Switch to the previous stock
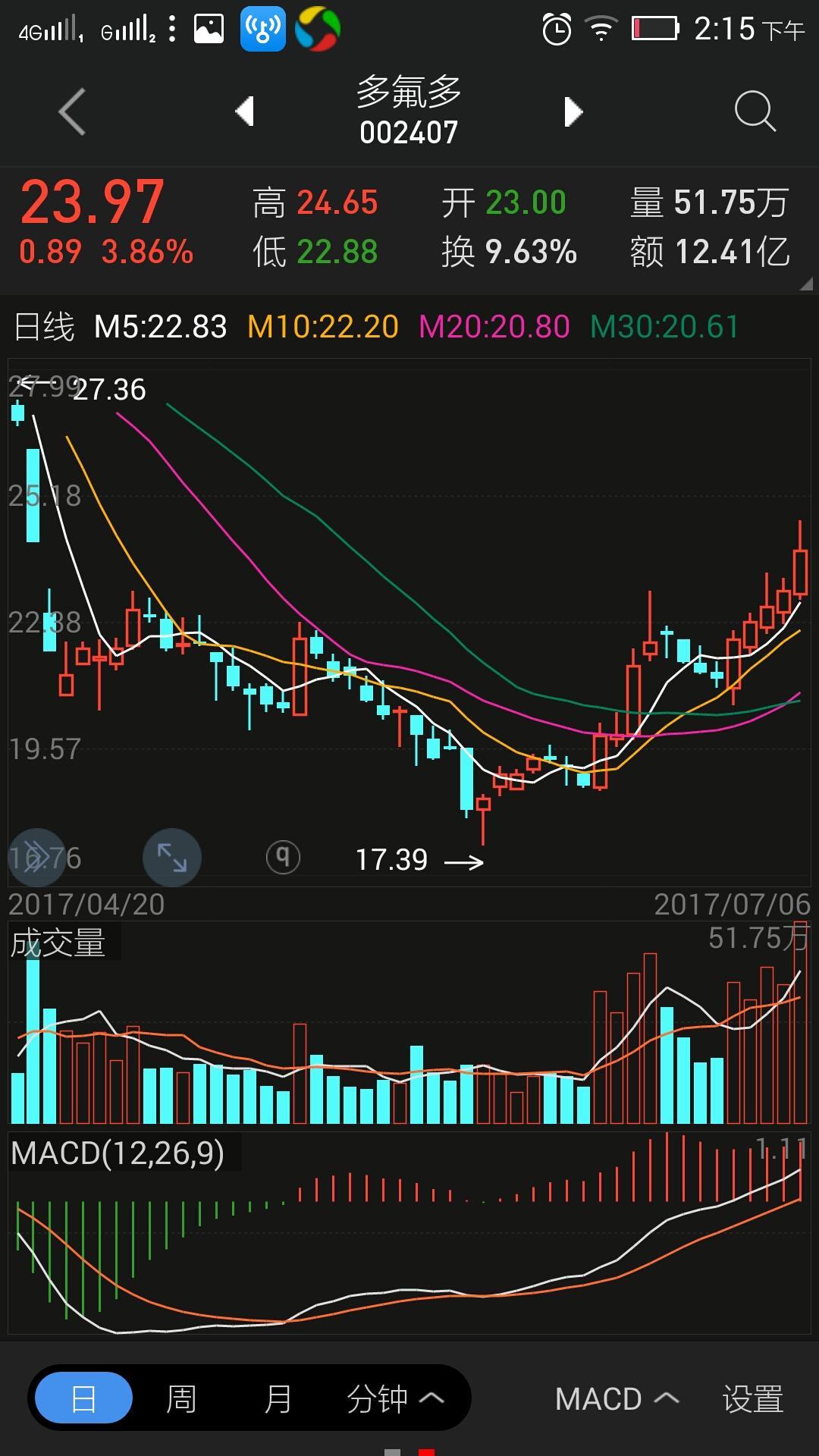The height and width of the screenshot is (1456, 819). pyautogui.click(x=244, y=112)
